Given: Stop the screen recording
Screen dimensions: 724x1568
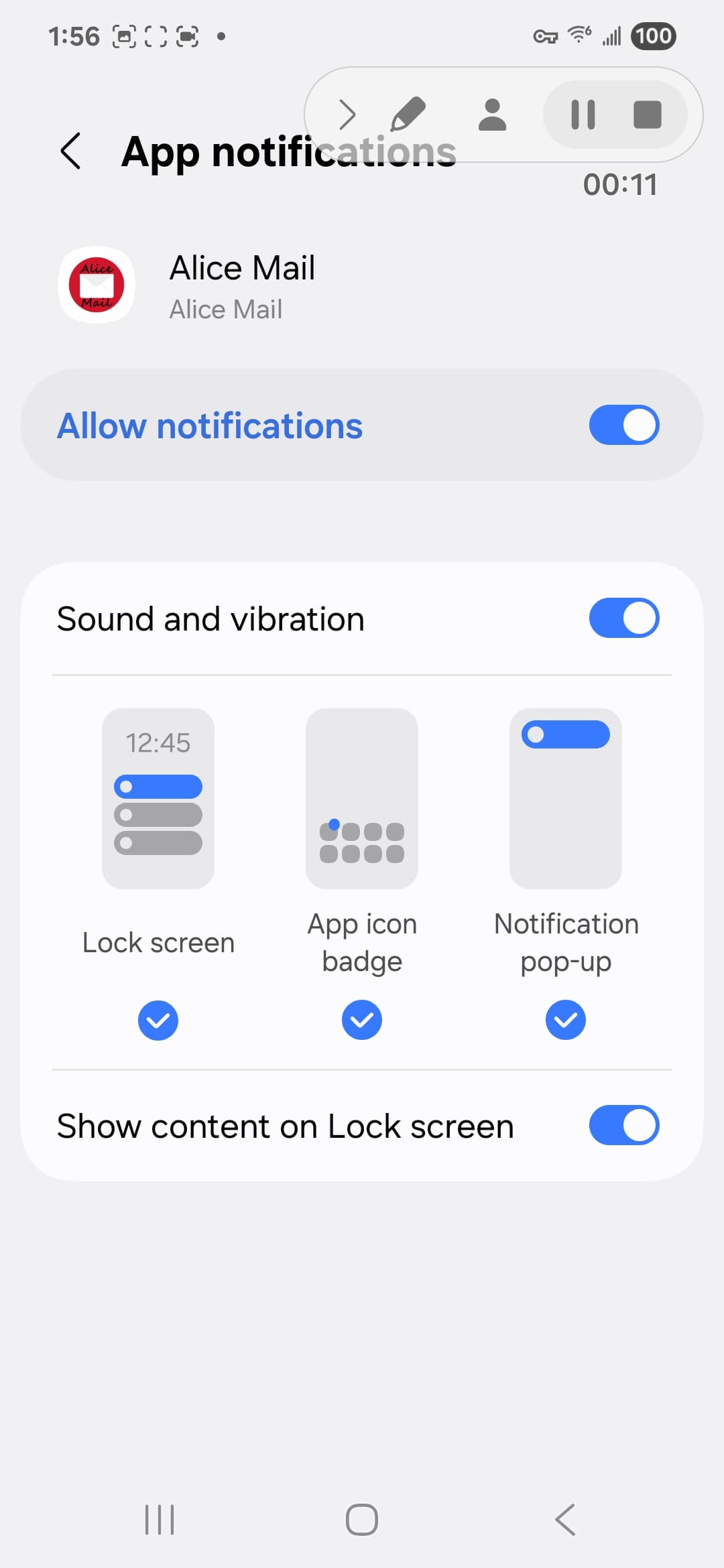Looking at the screenshot, I should point(648,115).
